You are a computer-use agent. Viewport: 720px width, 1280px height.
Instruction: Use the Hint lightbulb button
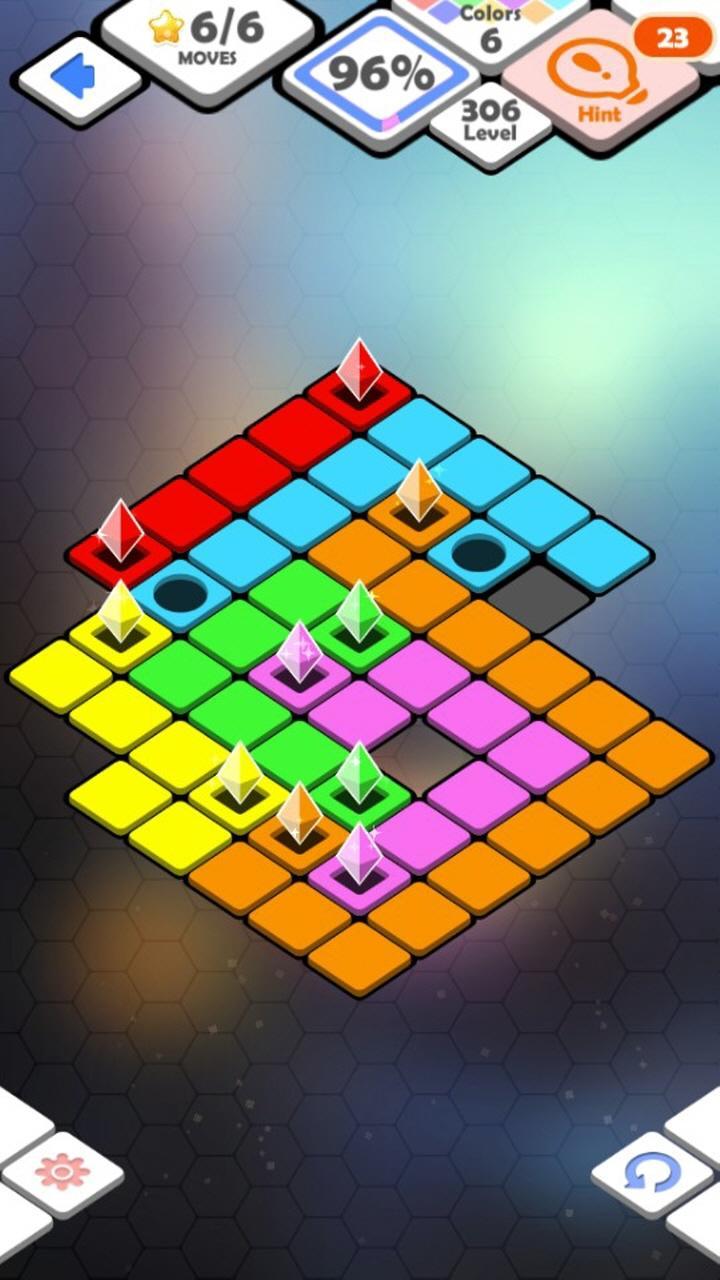coord(598,82)
